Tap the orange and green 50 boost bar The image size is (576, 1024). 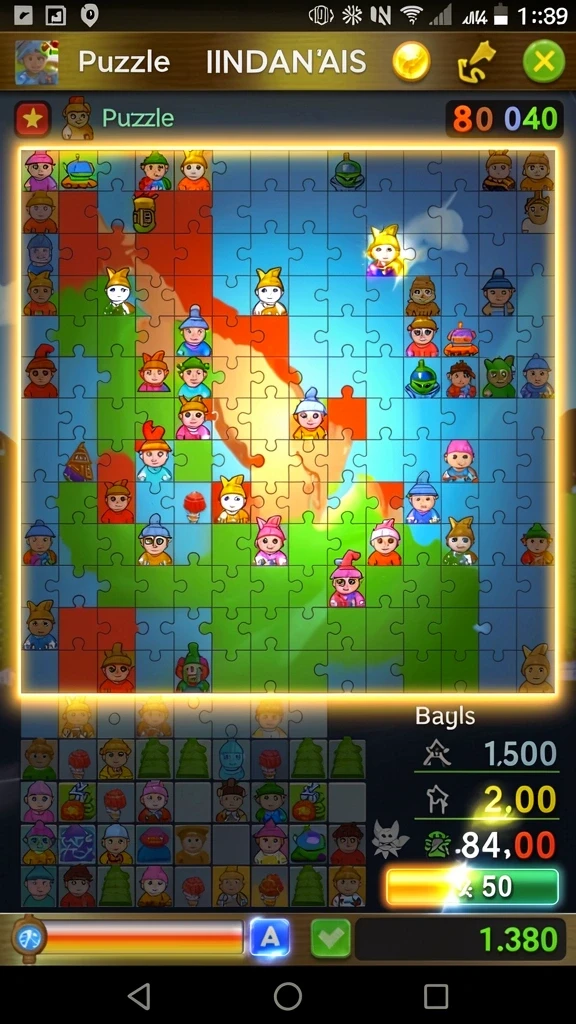[x=473, y=886]
